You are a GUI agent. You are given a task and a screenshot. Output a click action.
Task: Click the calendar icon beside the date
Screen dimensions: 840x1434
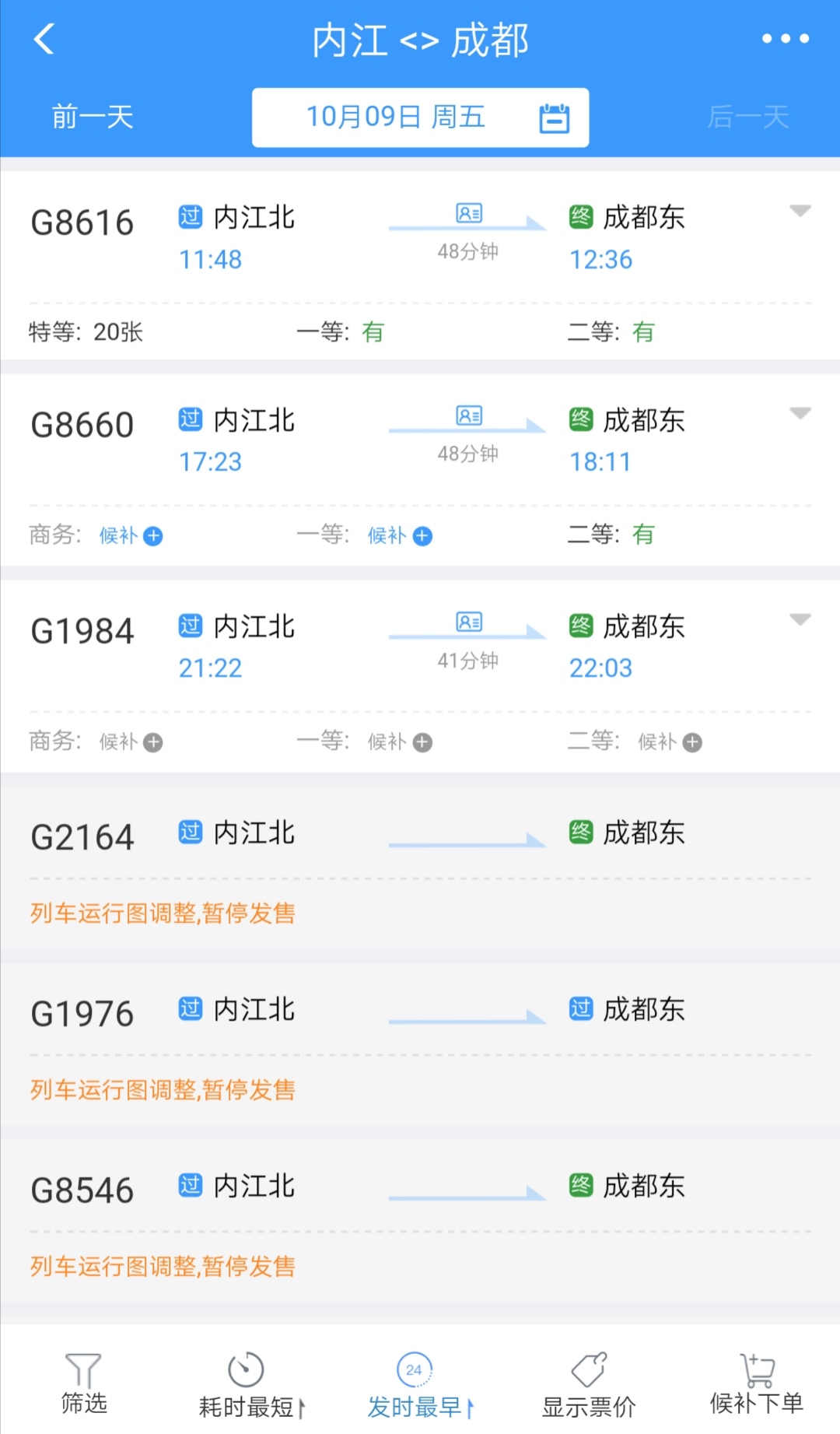pos(554,117)
